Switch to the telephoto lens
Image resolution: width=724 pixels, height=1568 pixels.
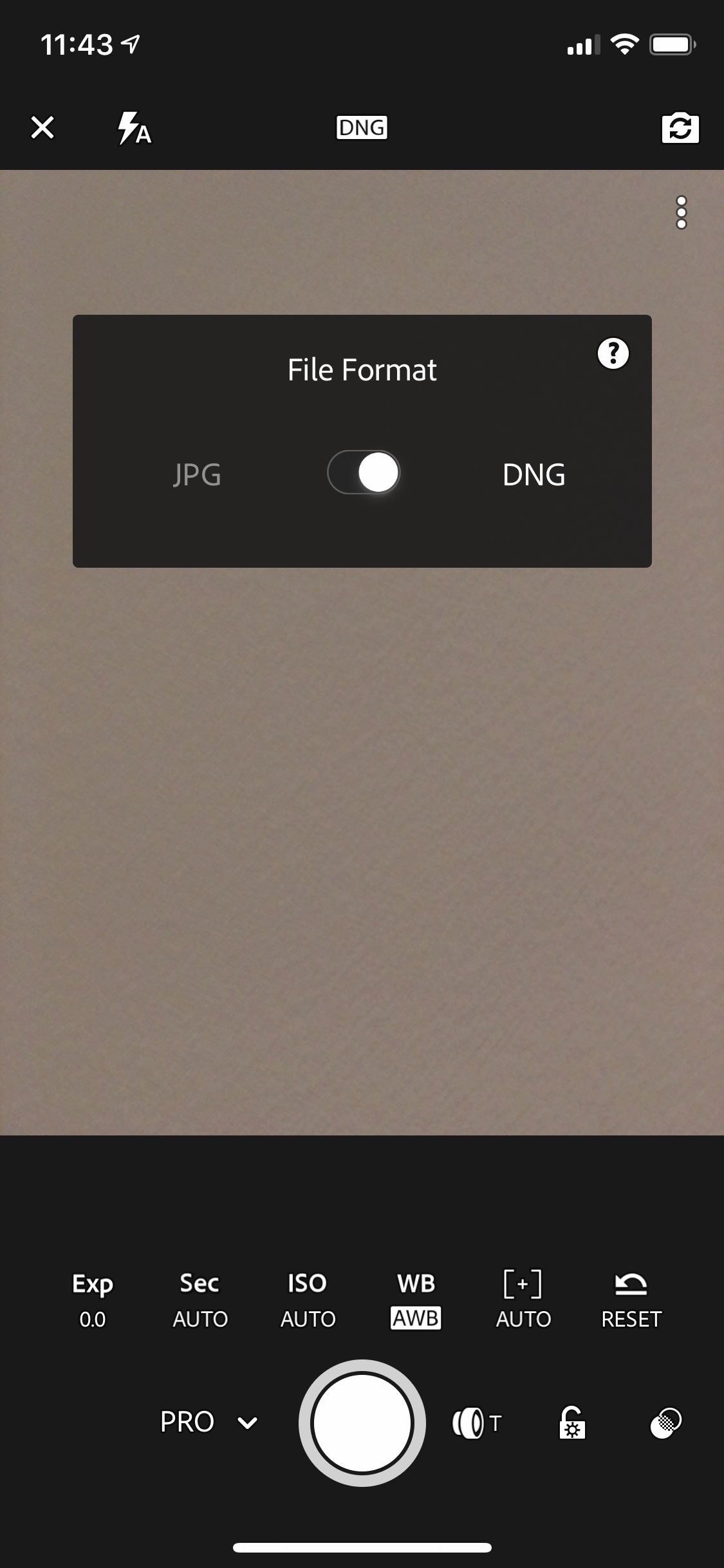477,1423
